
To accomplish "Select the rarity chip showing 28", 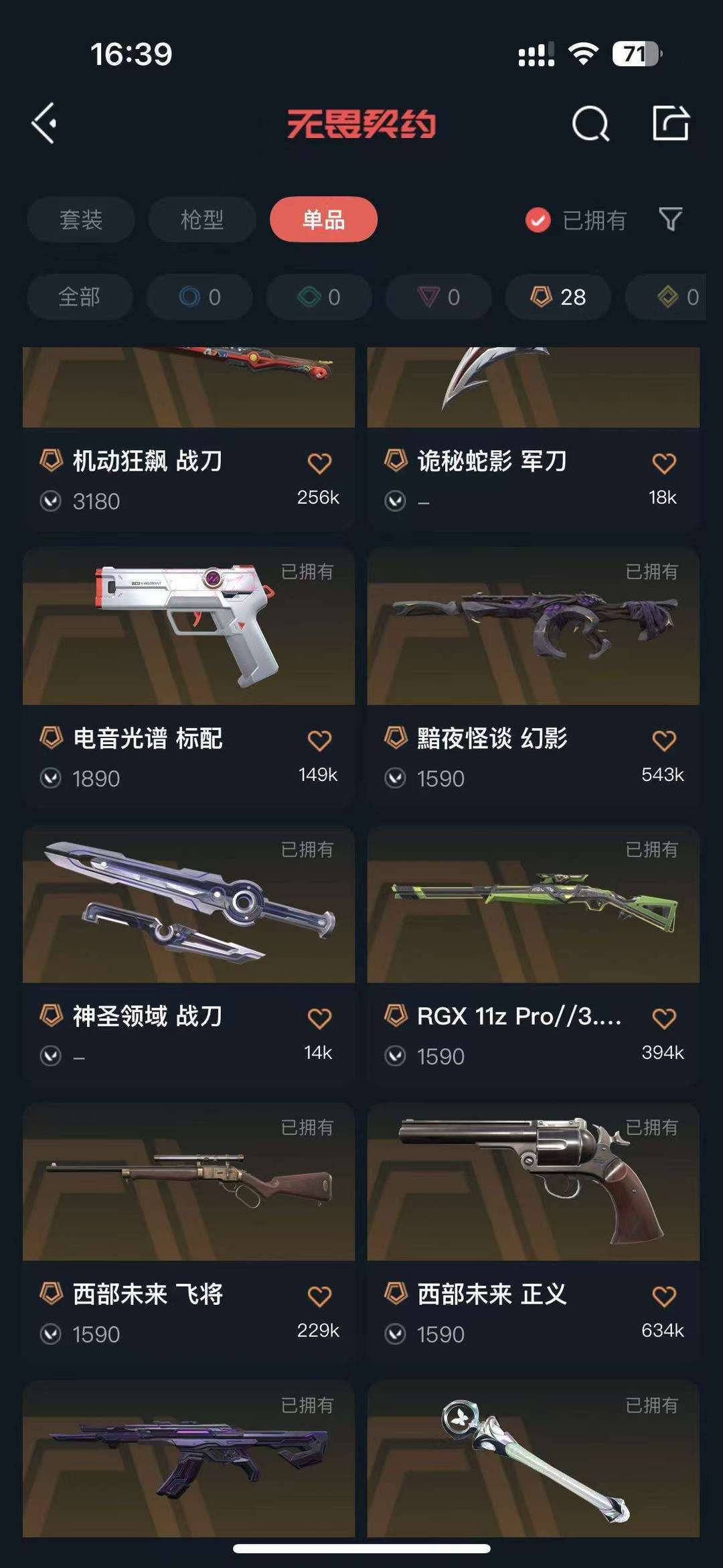I will [558, 297].
